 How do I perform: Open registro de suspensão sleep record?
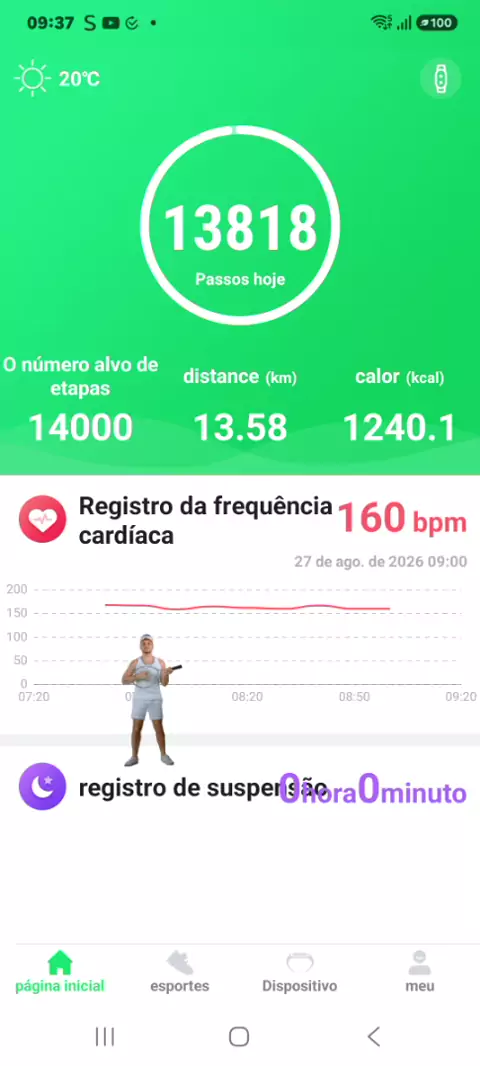(240, 790)
